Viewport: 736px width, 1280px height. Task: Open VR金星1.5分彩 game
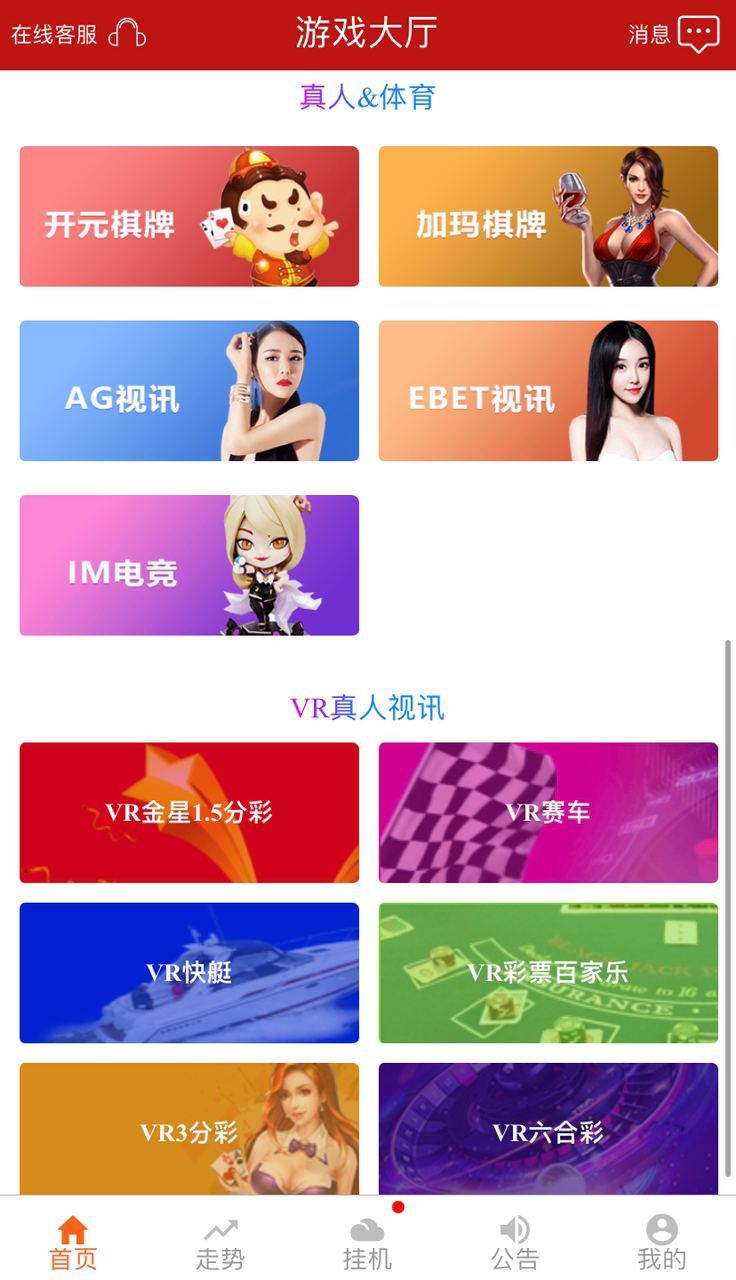coord(189,812)
